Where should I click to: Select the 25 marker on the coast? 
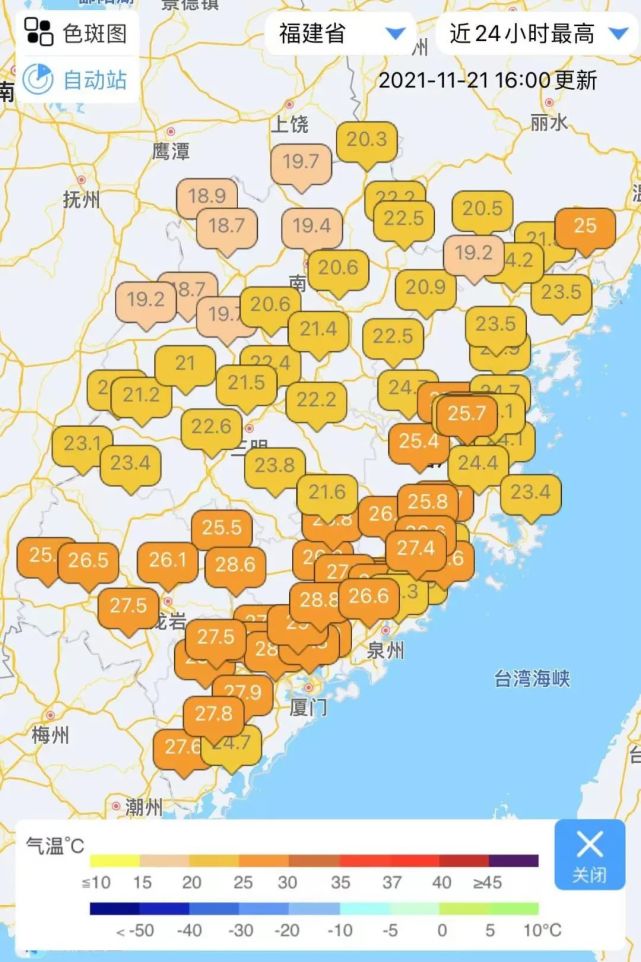point(585,225)
